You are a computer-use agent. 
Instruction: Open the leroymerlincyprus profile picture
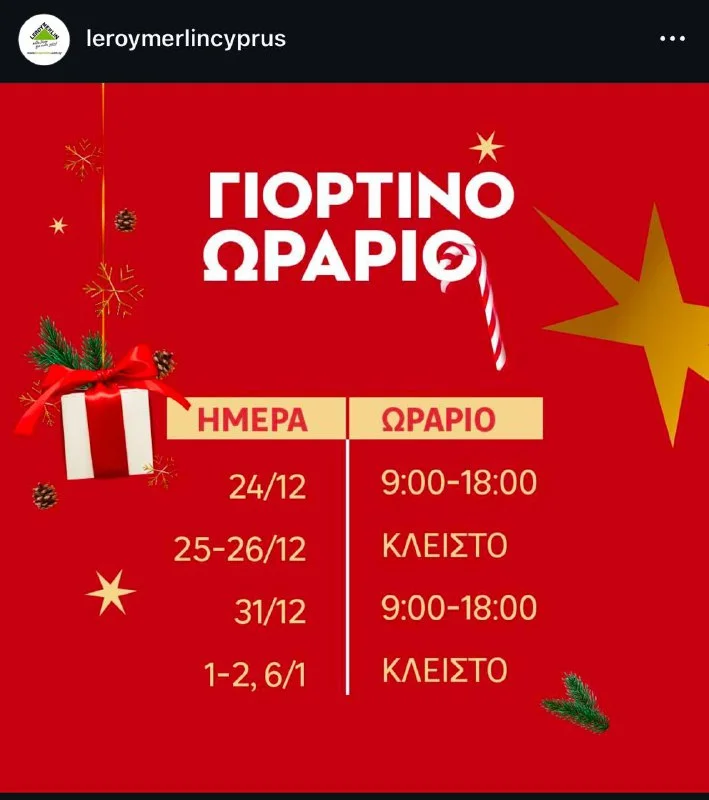click(x=44, y=40)
